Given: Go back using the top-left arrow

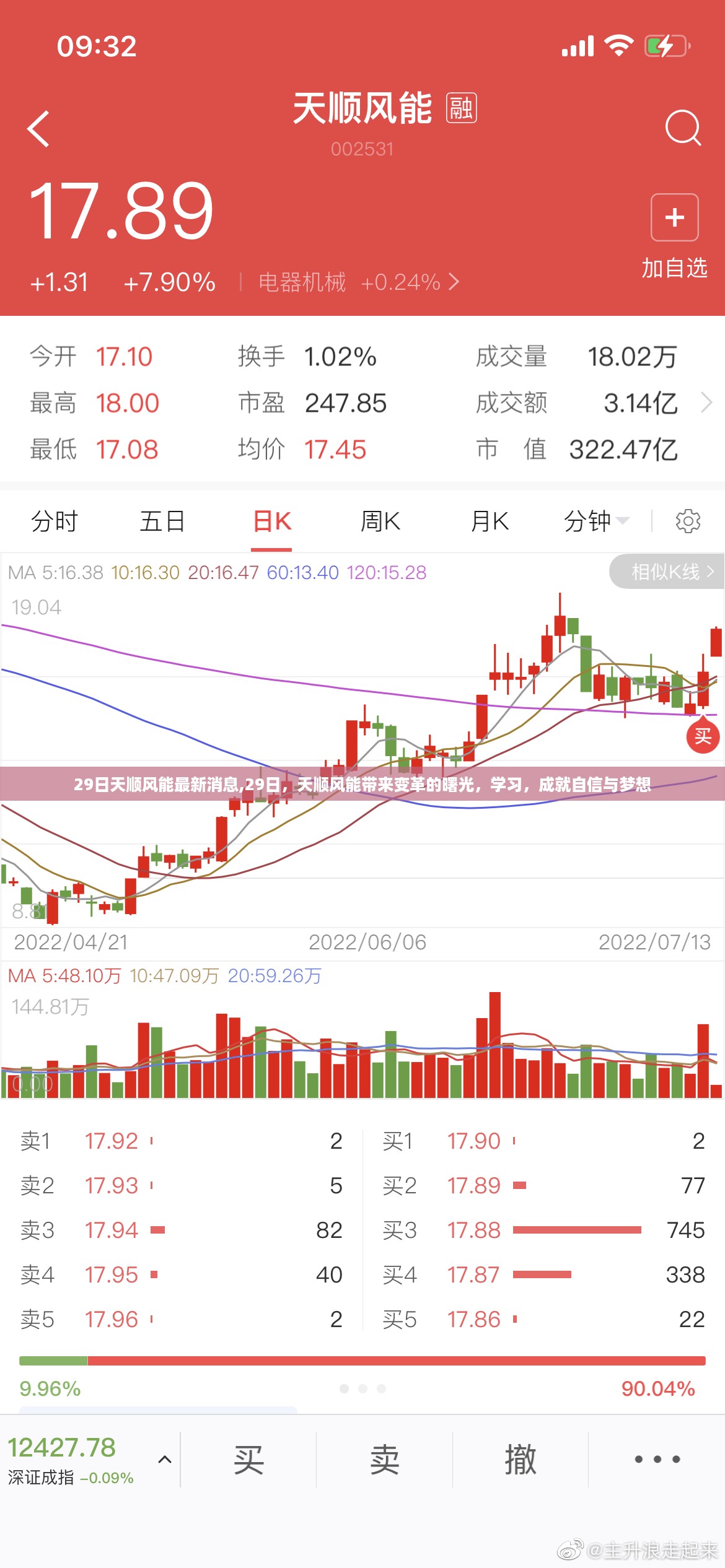Looking at the screenshot, I should (38, 129).
